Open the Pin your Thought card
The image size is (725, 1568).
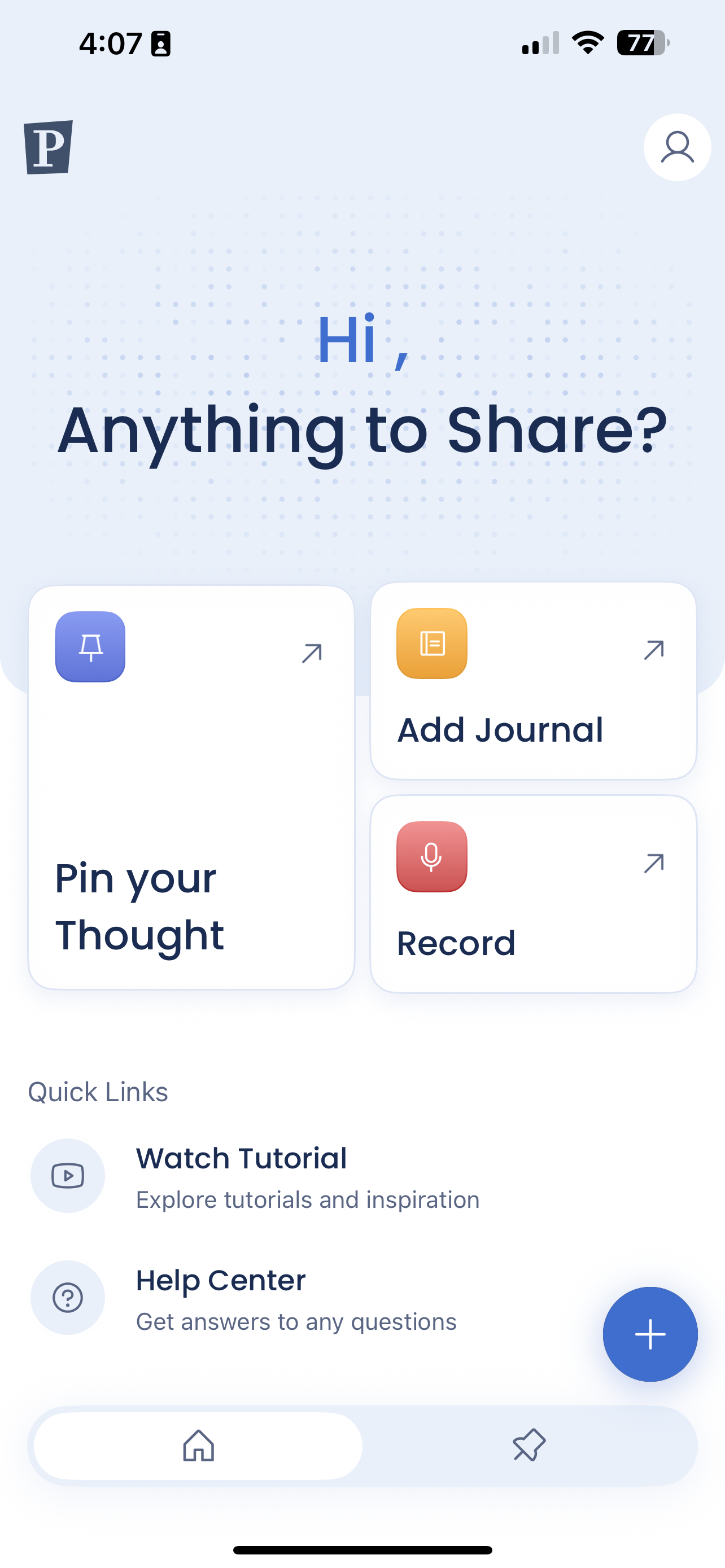coord(191,787)
